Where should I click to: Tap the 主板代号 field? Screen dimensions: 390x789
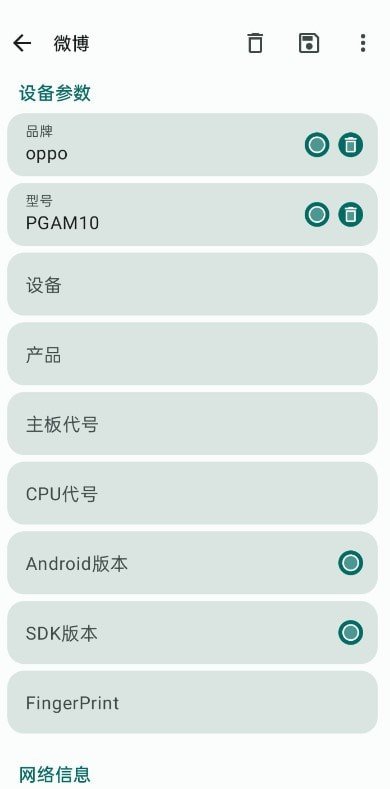pos(192,424)
